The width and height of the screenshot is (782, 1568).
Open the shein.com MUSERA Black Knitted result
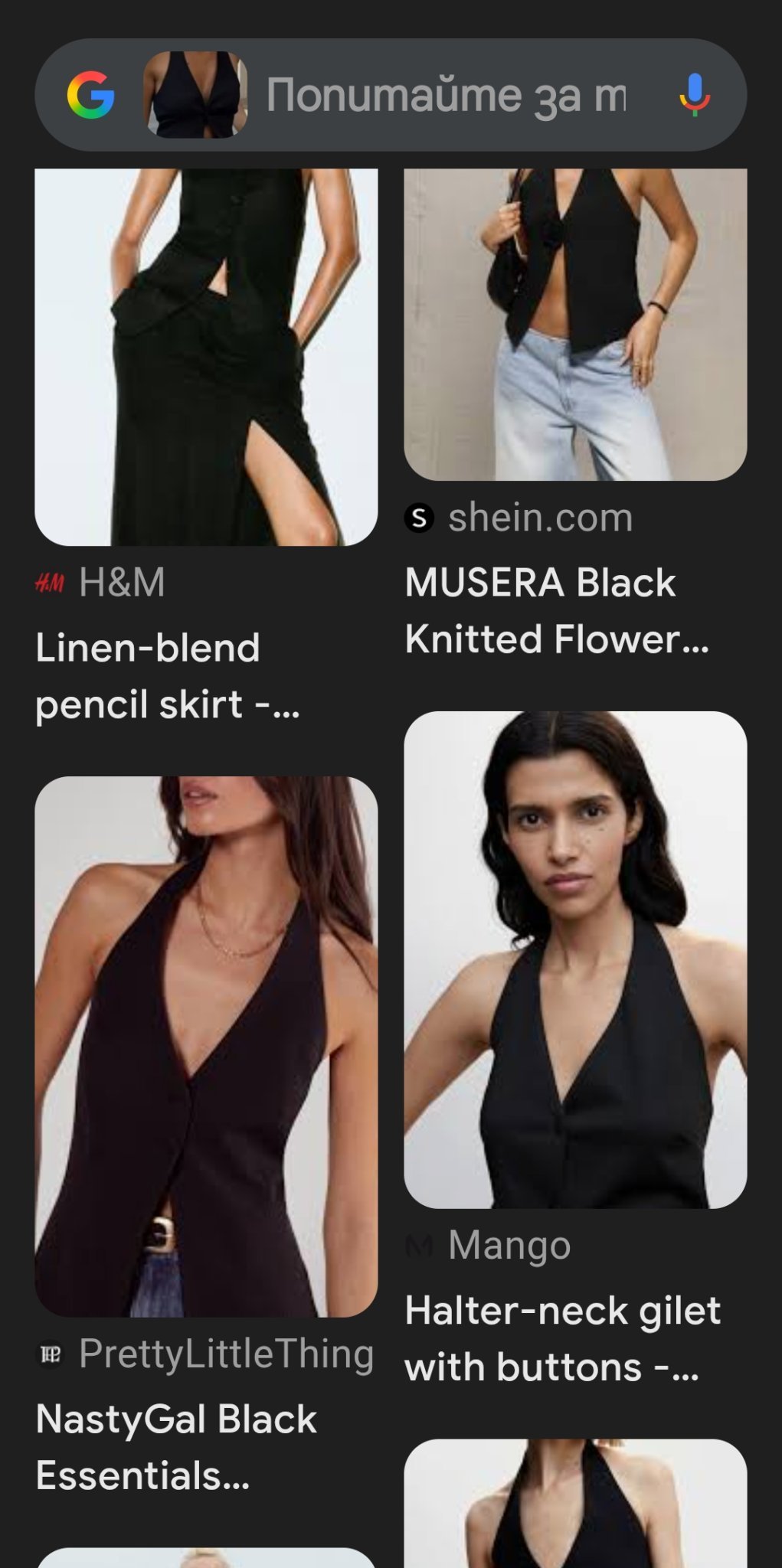point(575,325)
